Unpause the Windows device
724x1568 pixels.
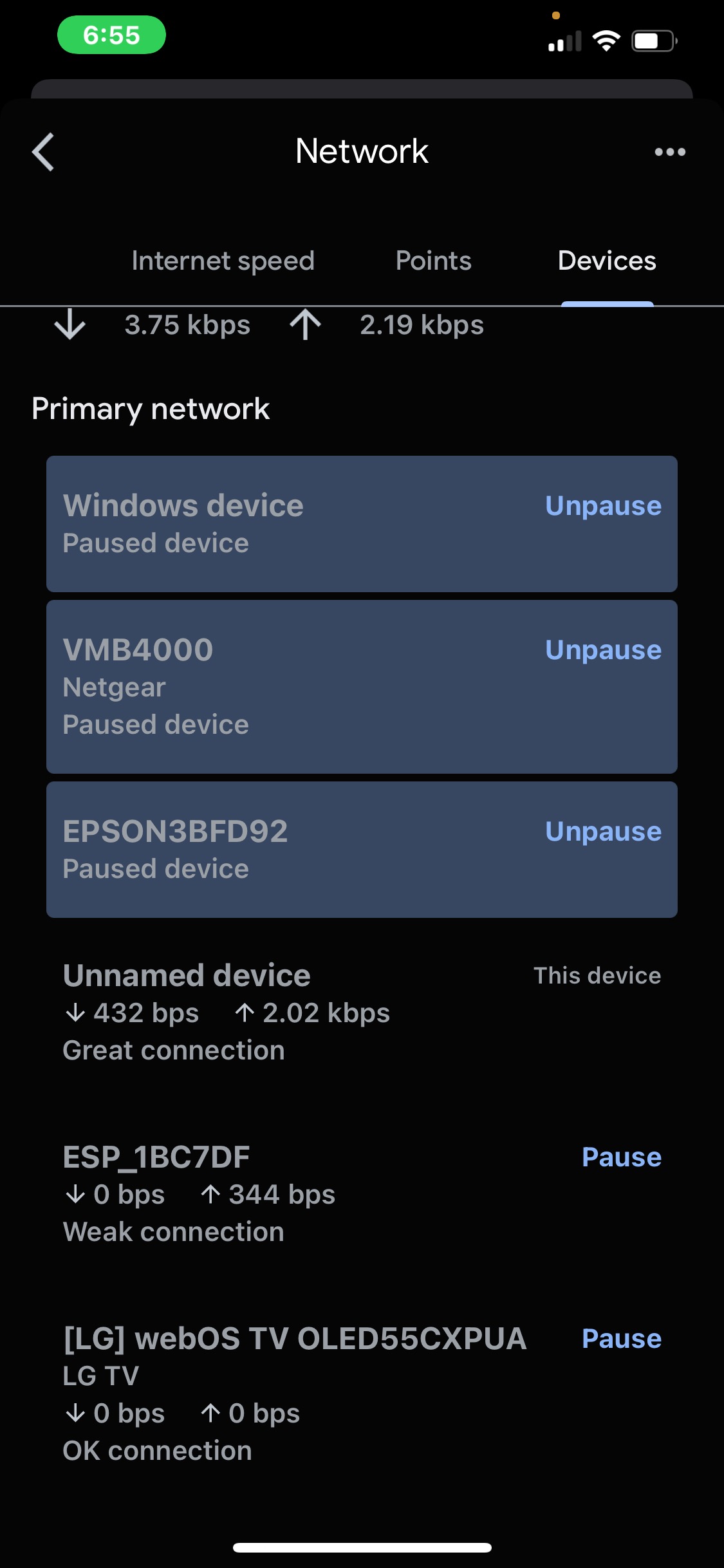click(x=603, y=506)
